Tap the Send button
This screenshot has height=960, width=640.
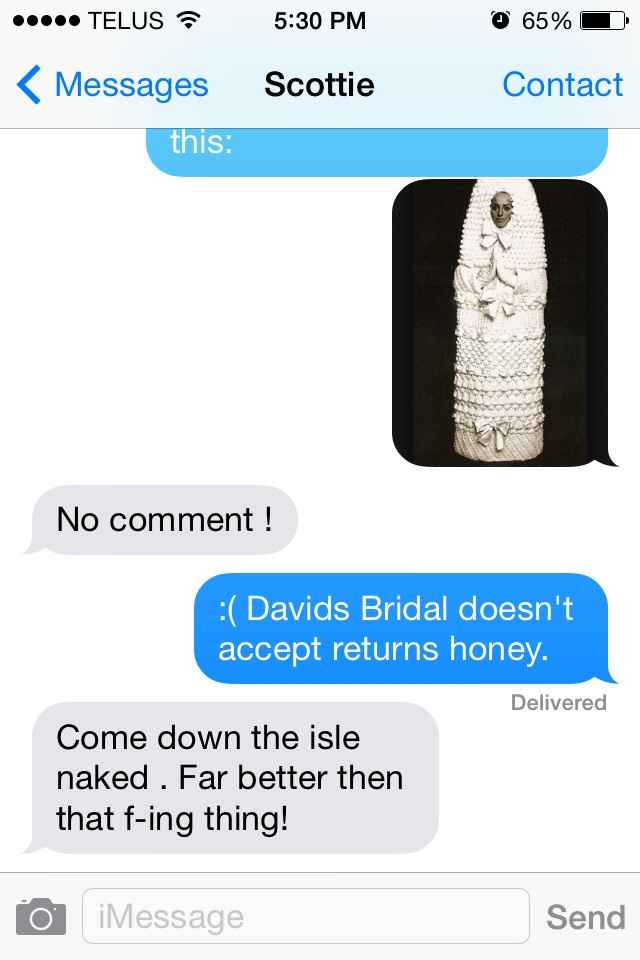coord(586,916)
